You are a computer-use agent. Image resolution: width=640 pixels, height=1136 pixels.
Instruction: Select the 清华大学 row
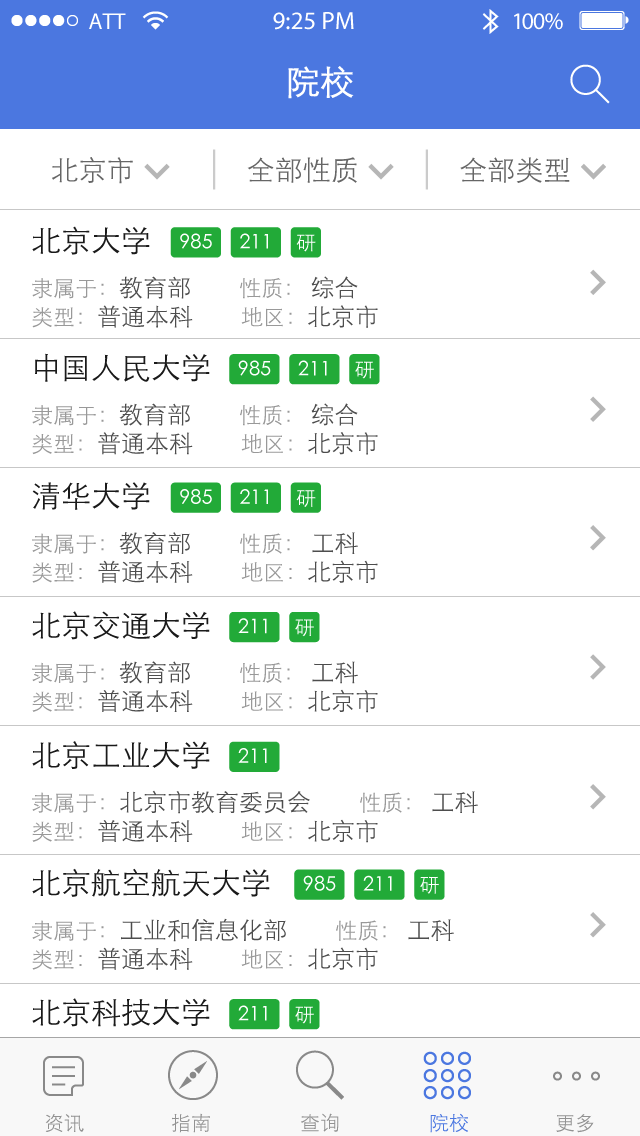[x=320, y=532]
